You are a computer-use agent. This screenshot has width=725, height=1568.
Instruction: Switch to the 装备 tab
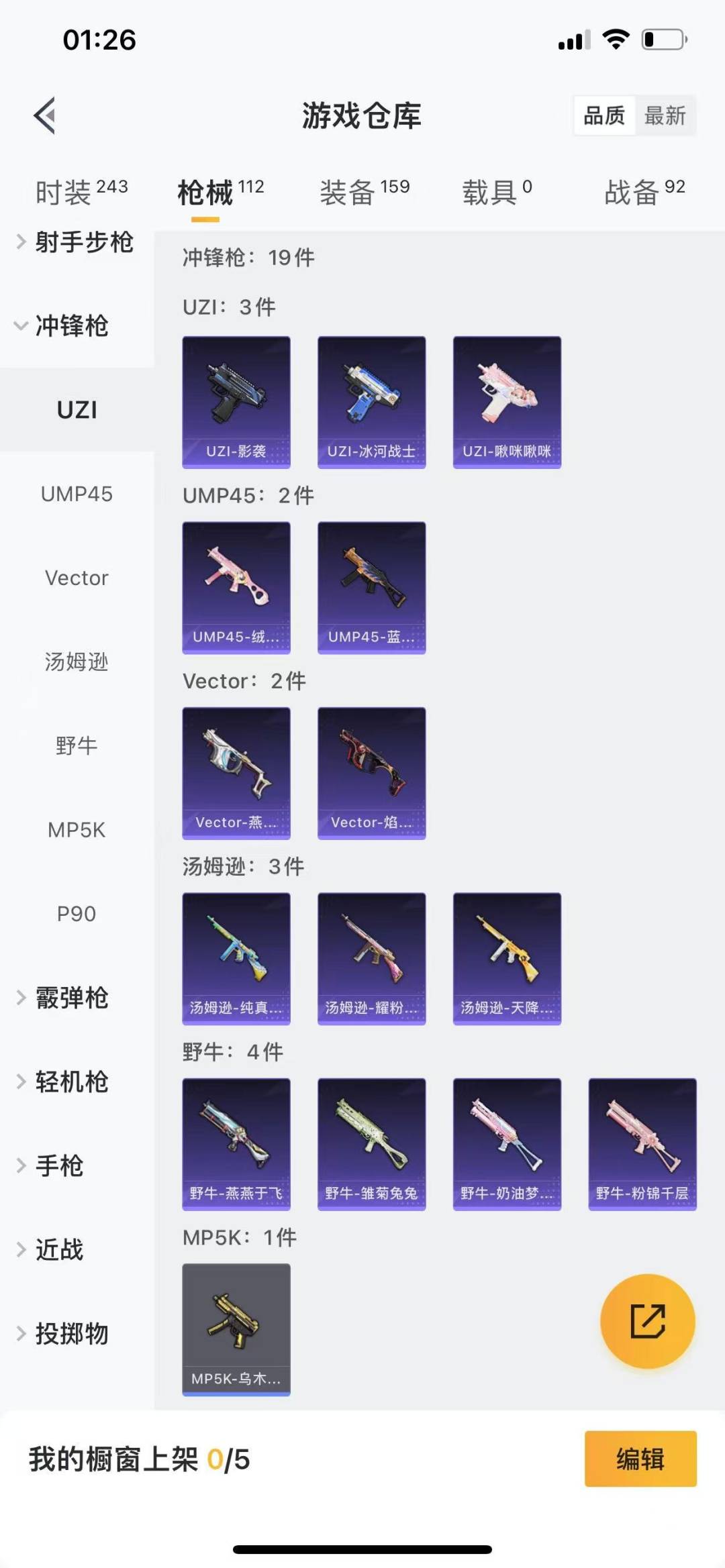(x=364, y=193)
